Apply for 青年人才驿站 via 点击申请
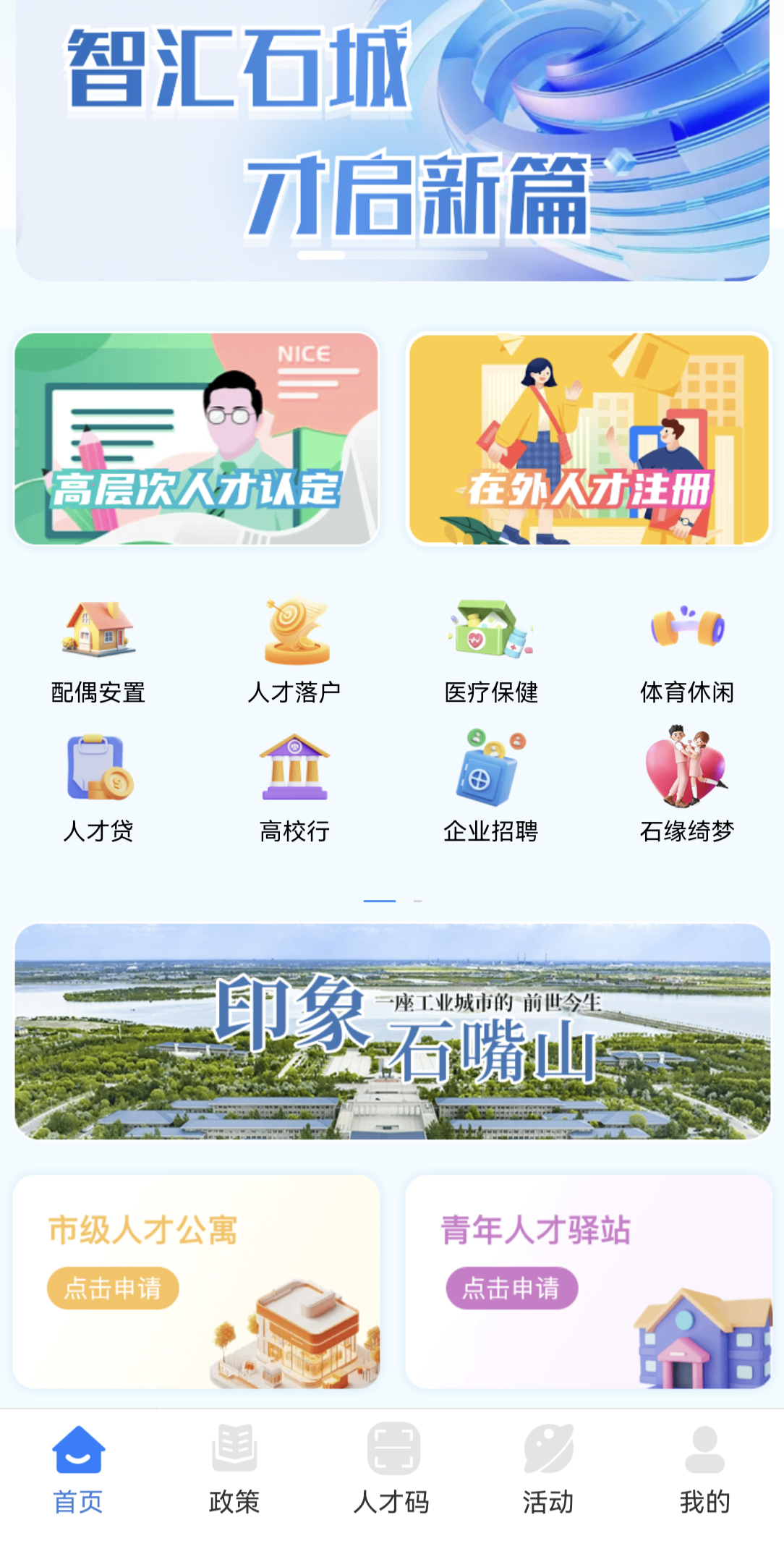Image resolution: width=784 pixels, height=1541 pixels. [x=511, y=1288]
